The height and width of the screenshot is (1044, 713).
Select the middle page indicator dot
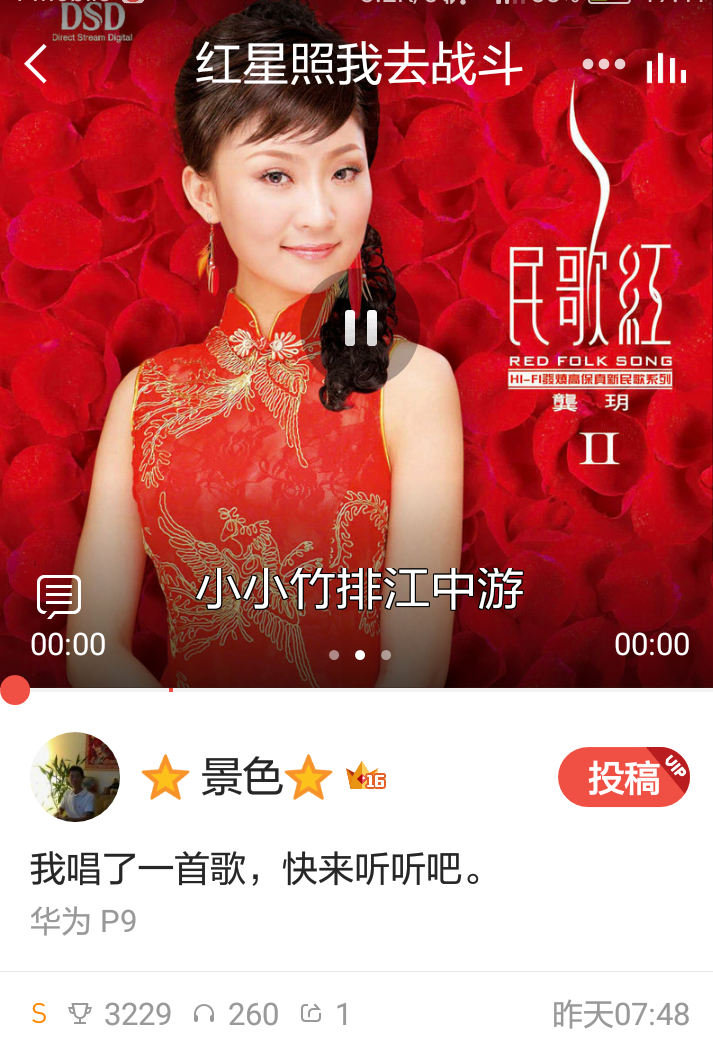[360, 656]
